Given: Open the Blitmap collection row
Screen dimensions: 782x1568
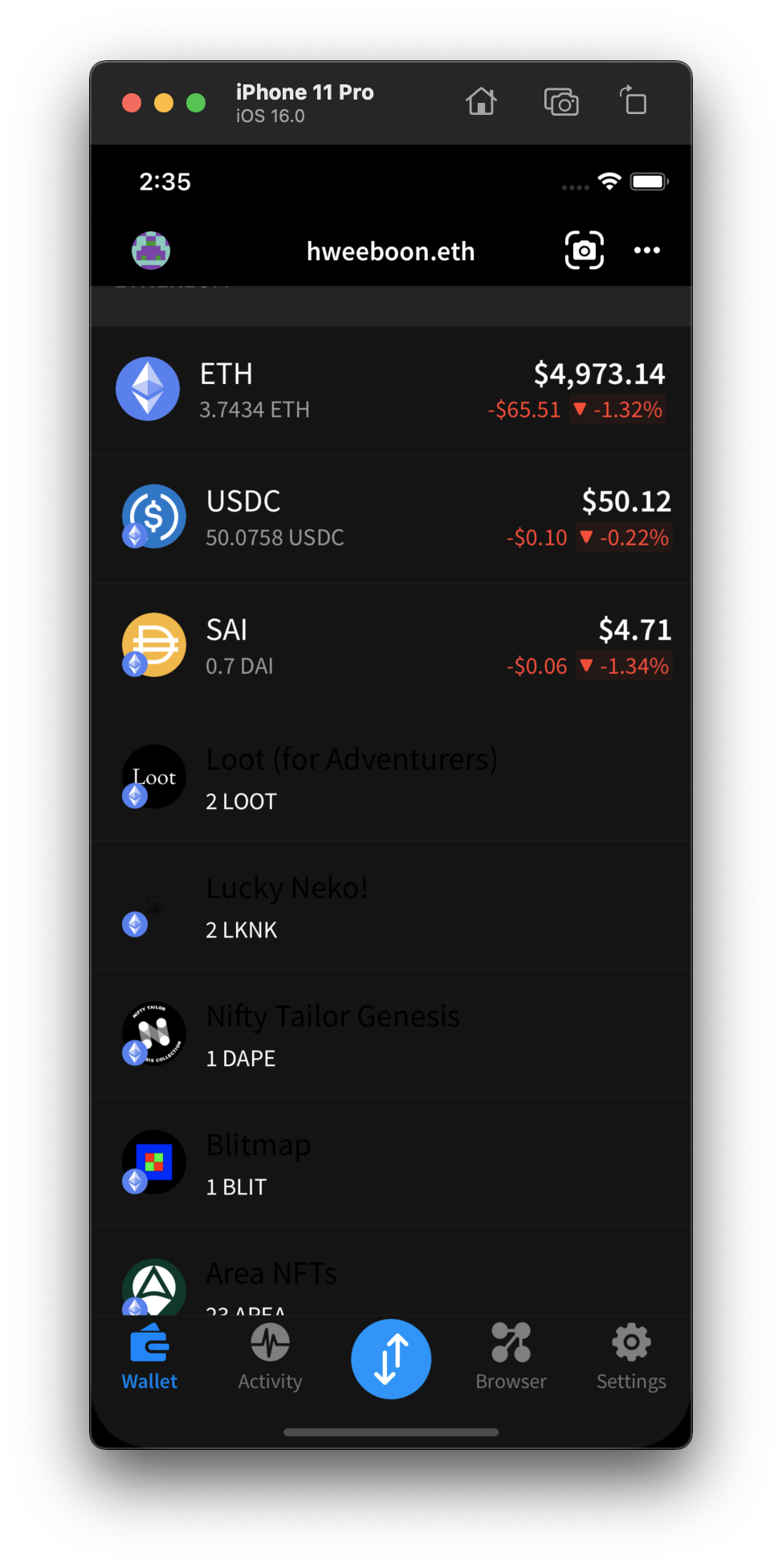Looking at the screenshot, I should tap(391, 1162).
